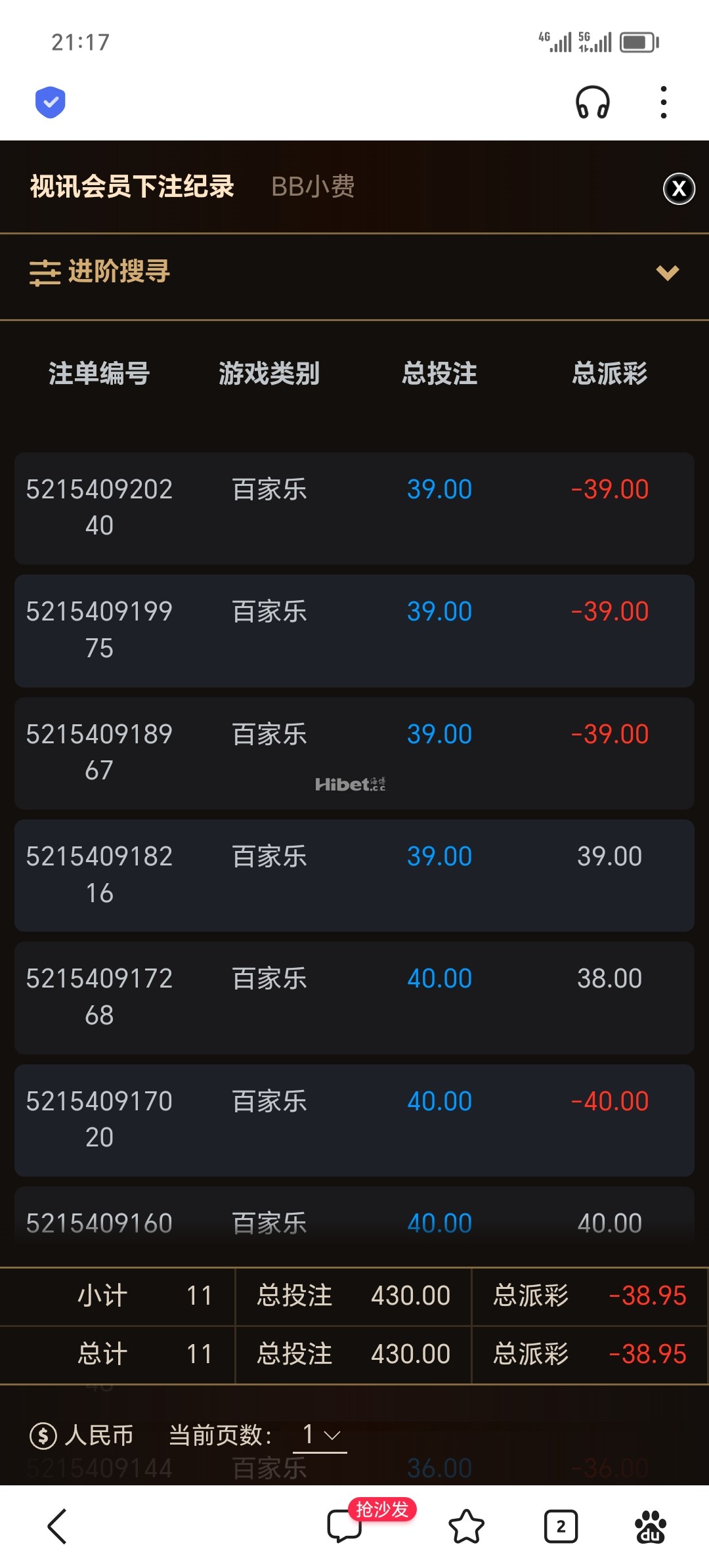Image resolution: width=709 pixels, height=1568 pixels.
Task: Select the 视讯会员下注纪录 tab
Action: 132,186
